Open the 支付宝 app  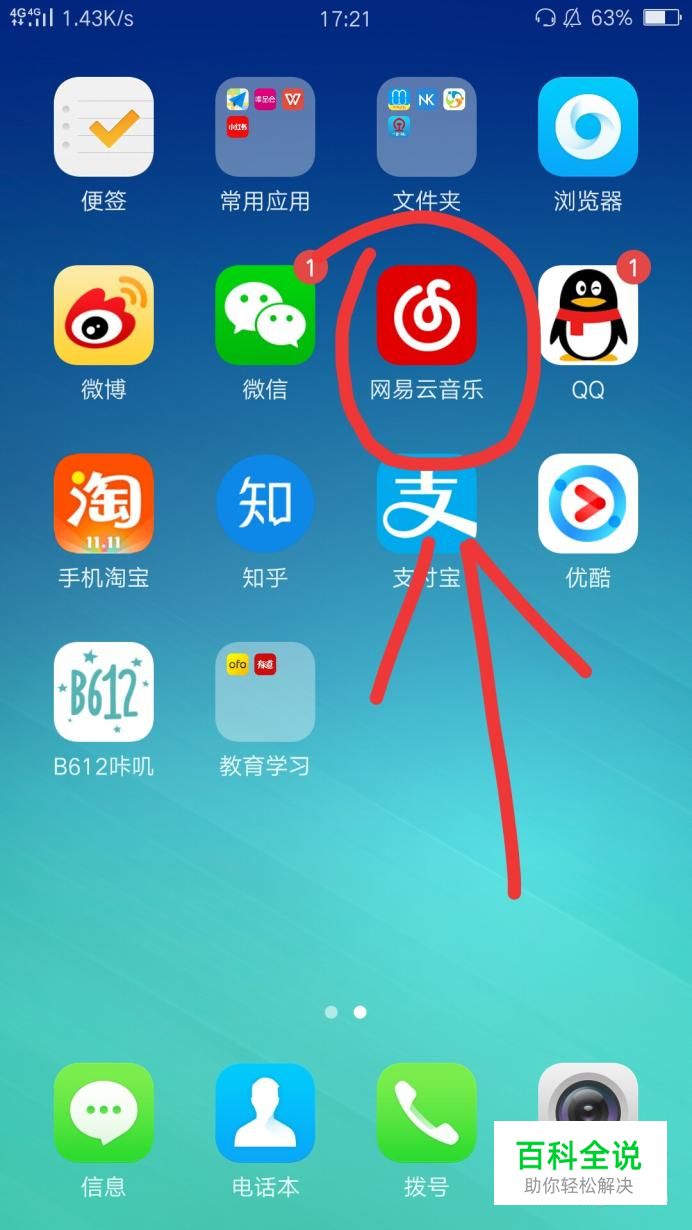pos(427,503)
